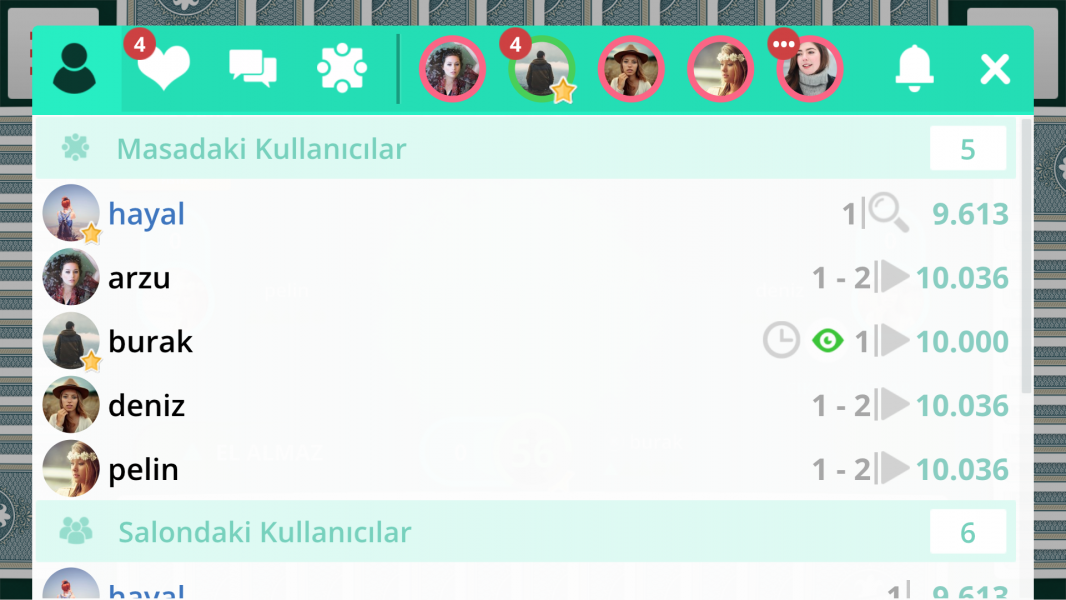Tap the starred avatar with badge 4
Image resolution: width=1066 pixels, height=600 pixels.
coord(541,69)
